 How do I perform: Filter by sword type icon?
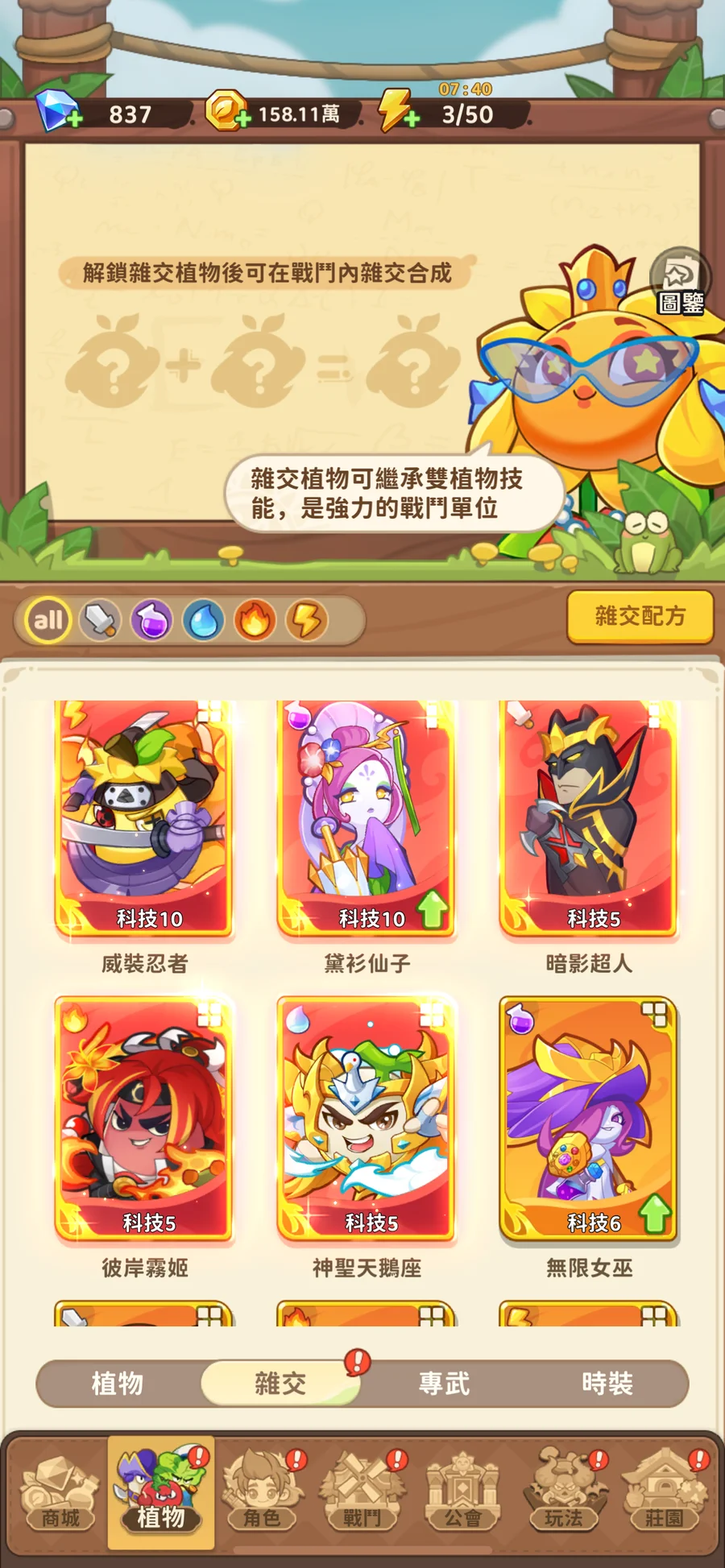click(100, 620)
